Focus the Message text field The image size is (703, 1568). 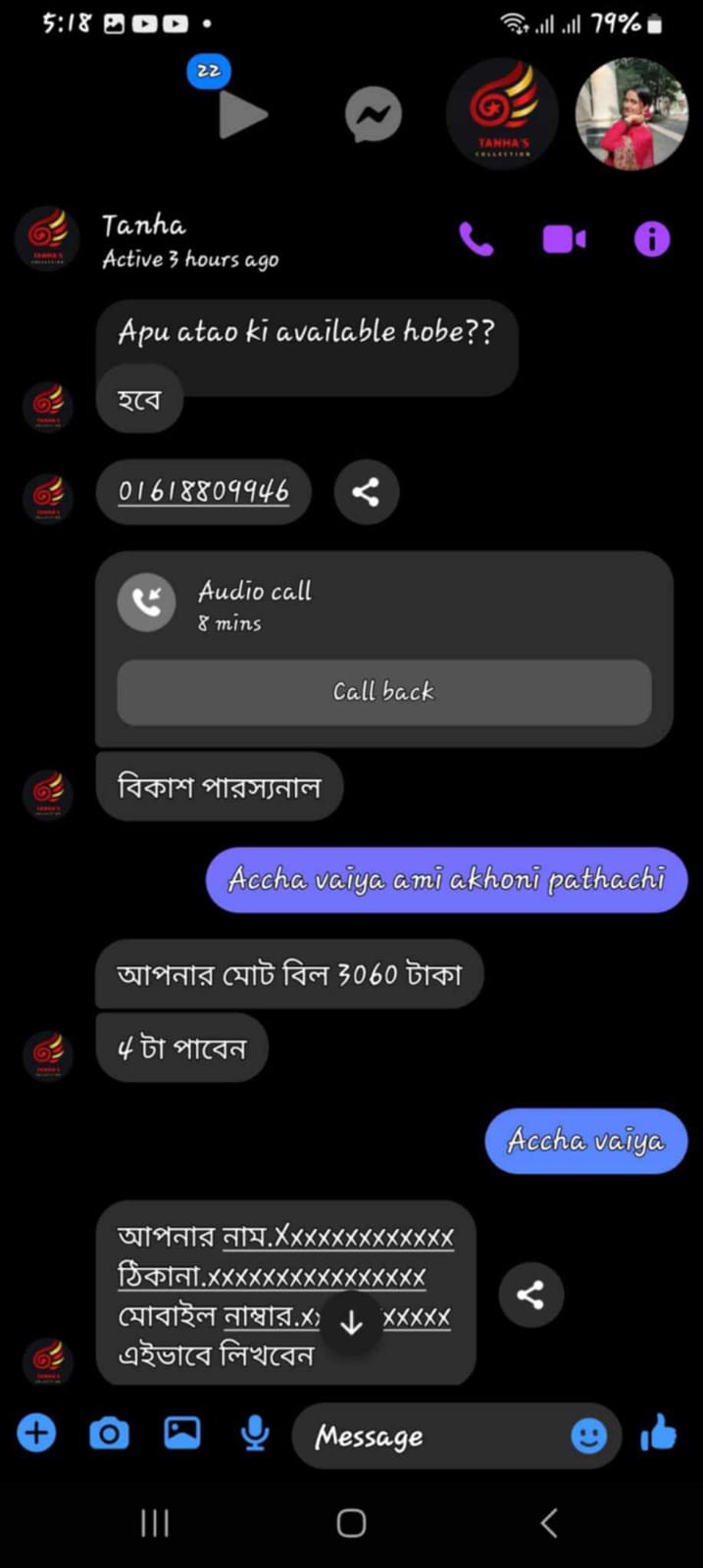point(431,1437)
